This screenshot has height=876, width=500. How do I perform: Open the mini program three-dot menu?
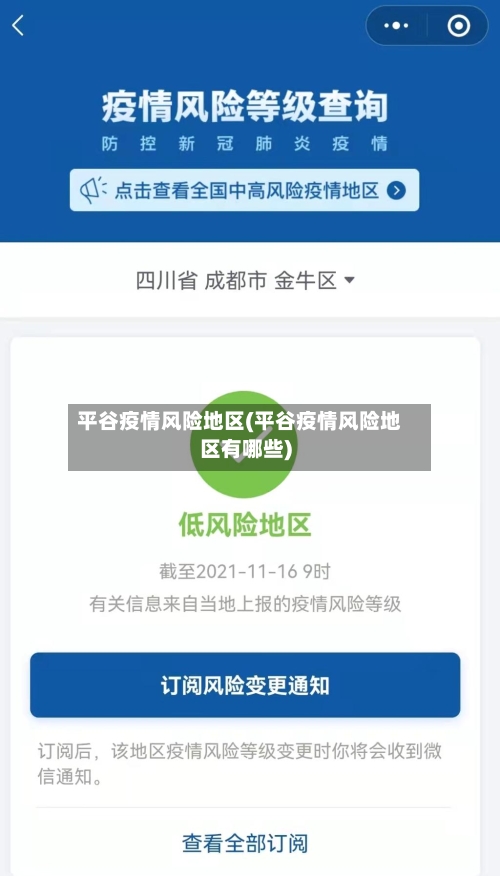pyautogui.click(x=396, y=26)
